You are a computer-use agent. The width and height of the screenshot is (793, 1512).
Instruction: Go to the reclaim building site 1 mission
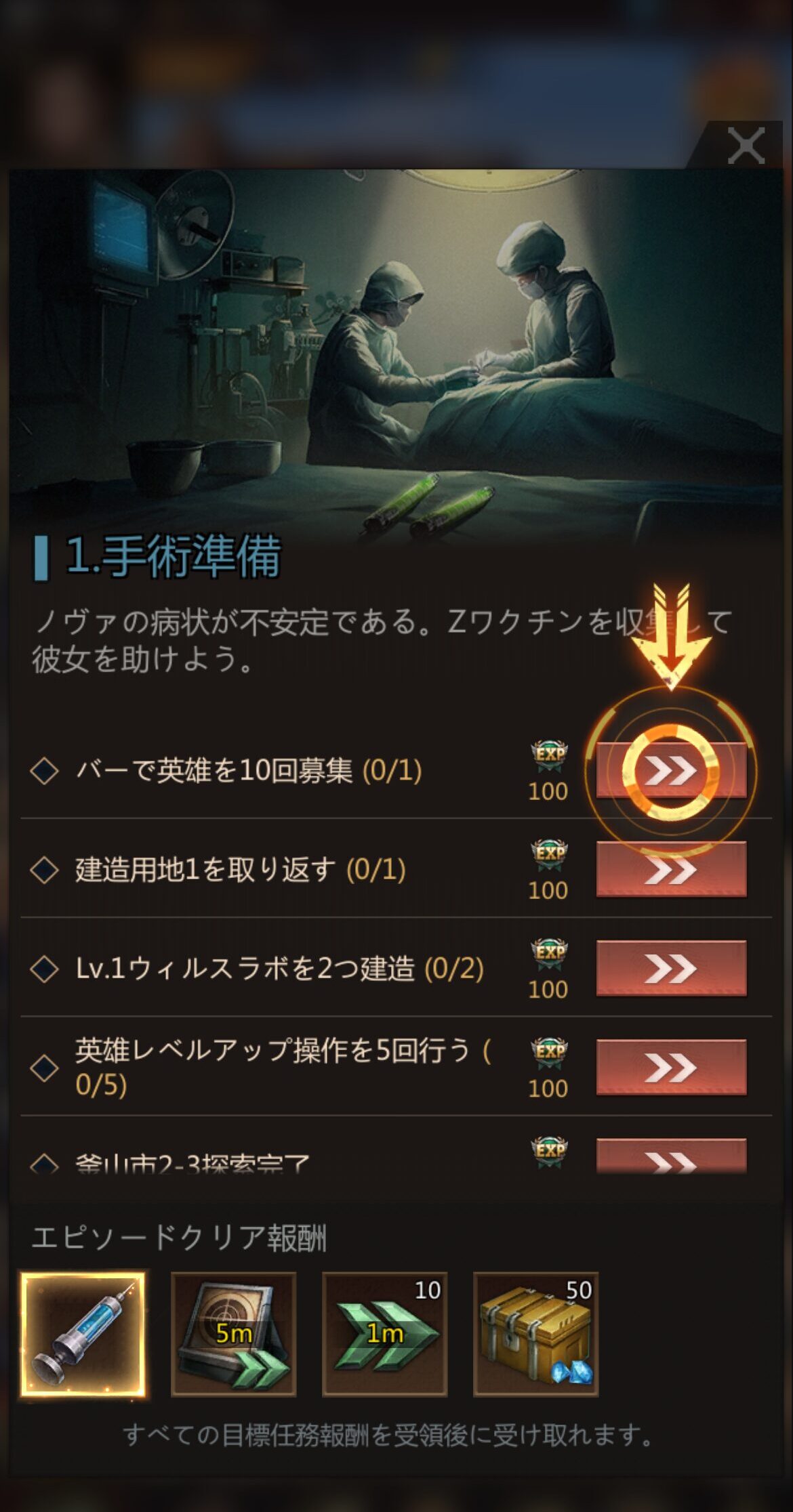670,870
